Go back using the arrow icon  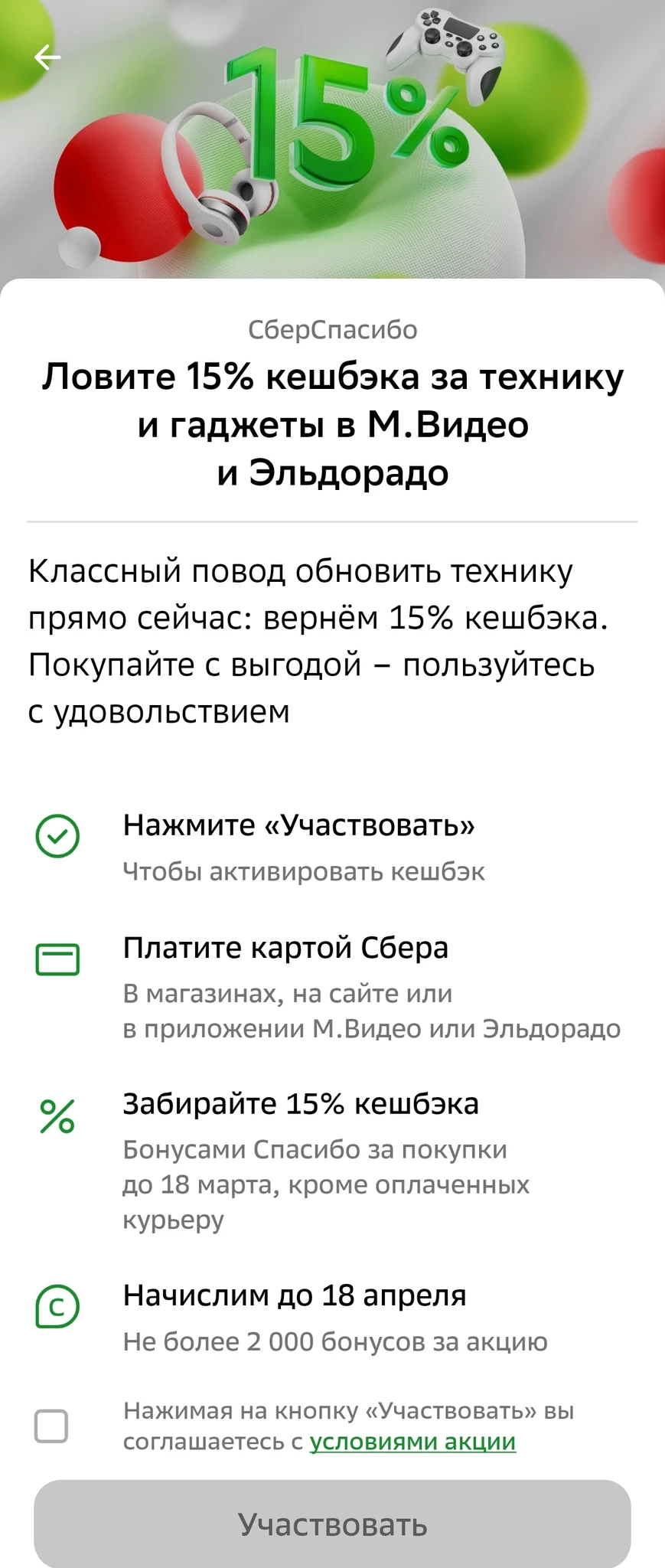pyautogui.click(x=47, y=57)
